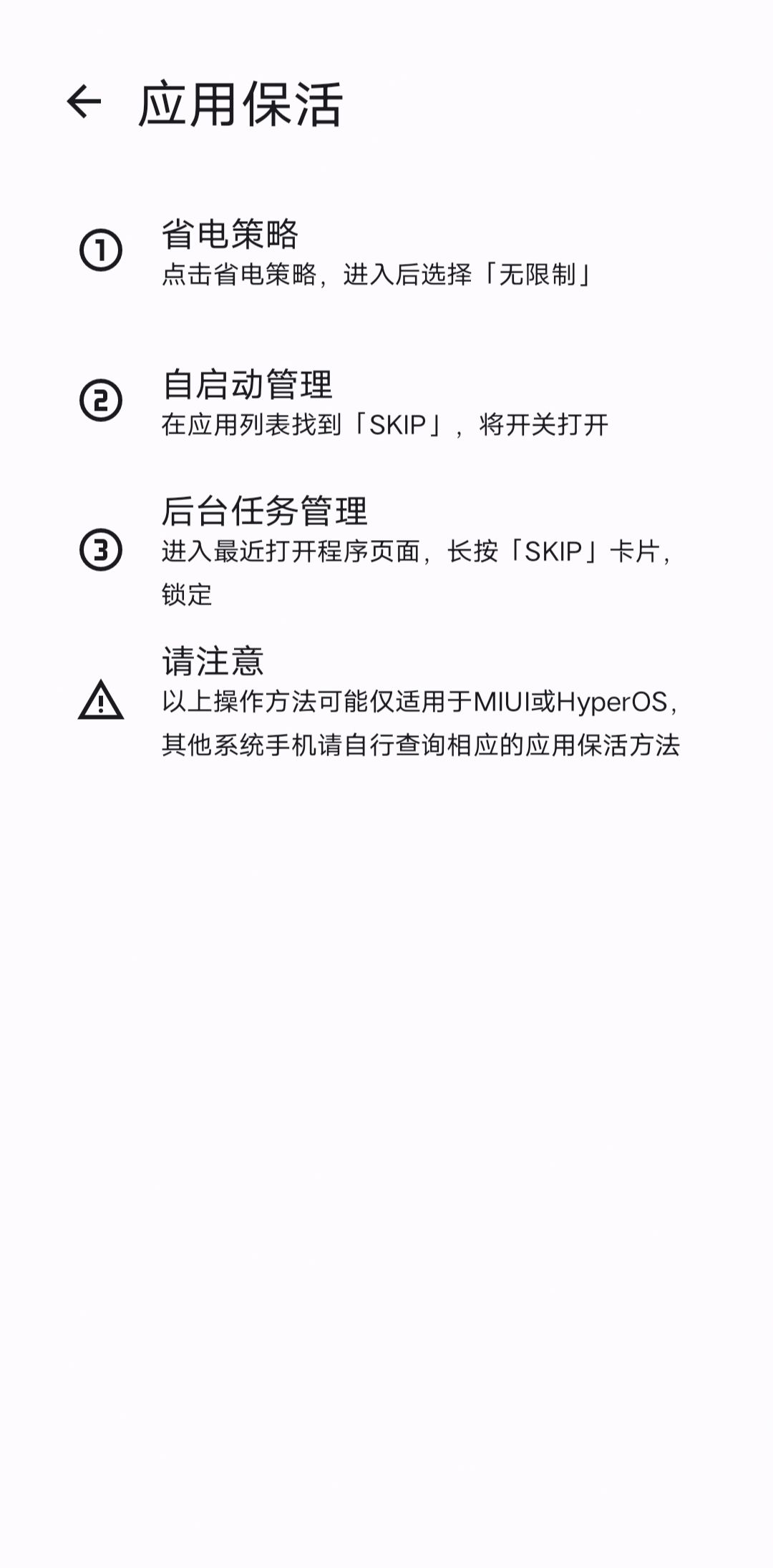Click the warning triangle icon
Screen dimensions: 773x1568
click(x=102, y=705)
